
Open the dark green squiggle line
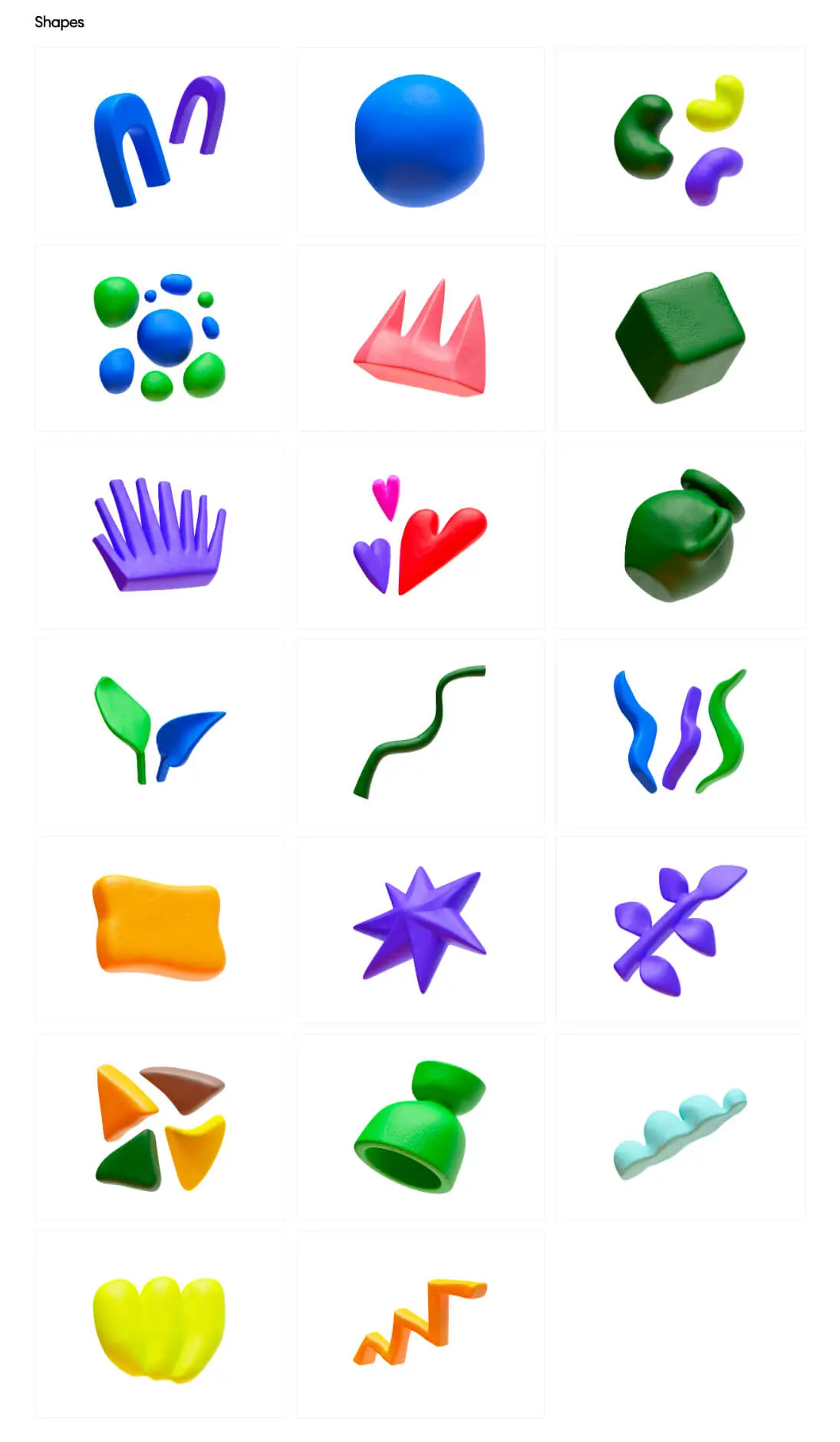420,732
